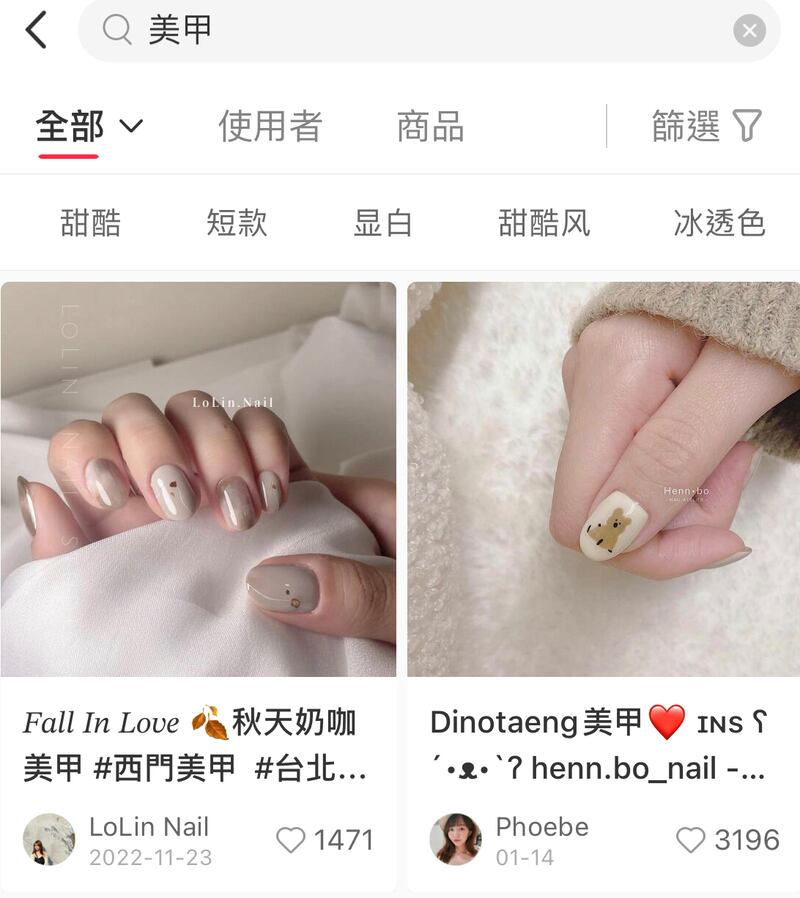Filter by the 甜酷风 chip

coord(544,222)
